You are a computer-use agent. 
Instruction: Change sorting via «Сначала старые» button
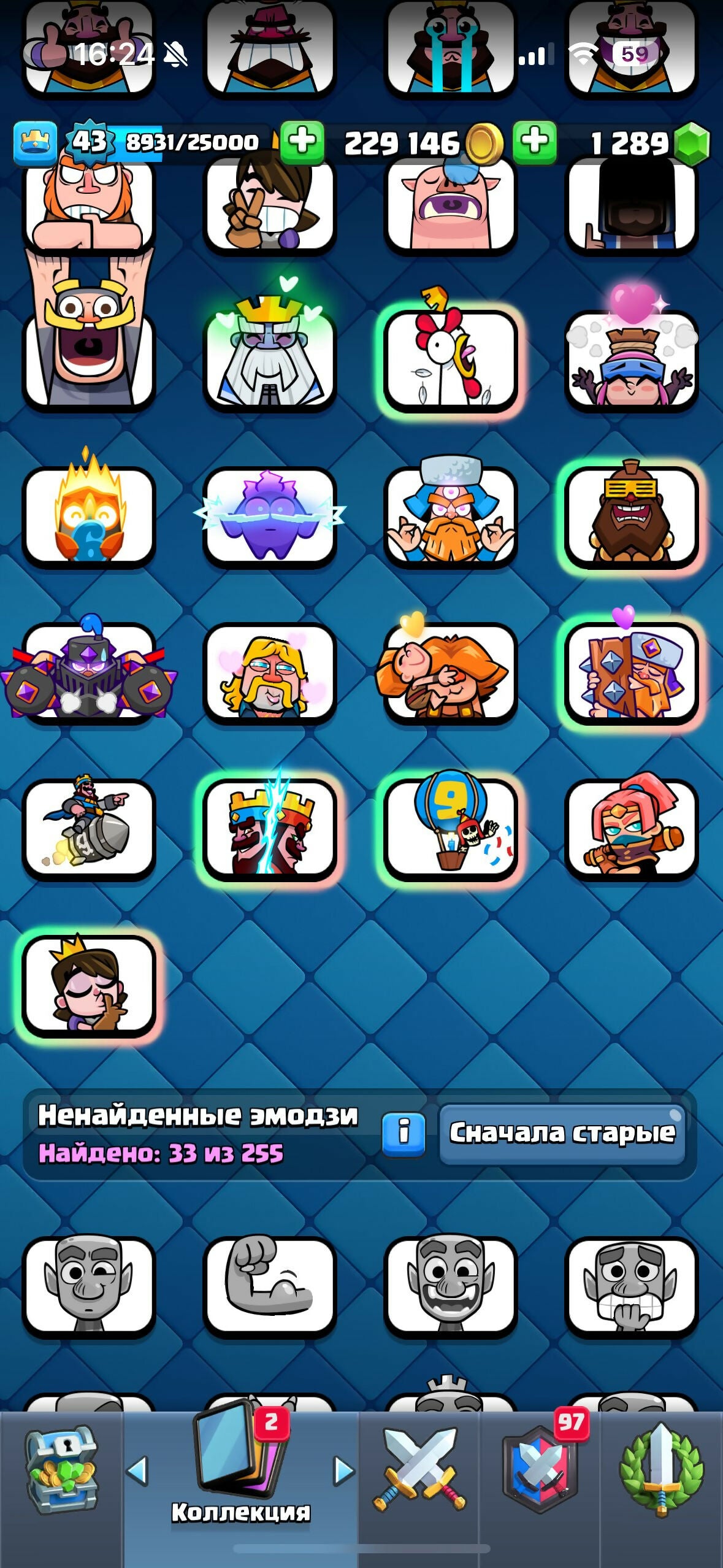click(562, 1133)
